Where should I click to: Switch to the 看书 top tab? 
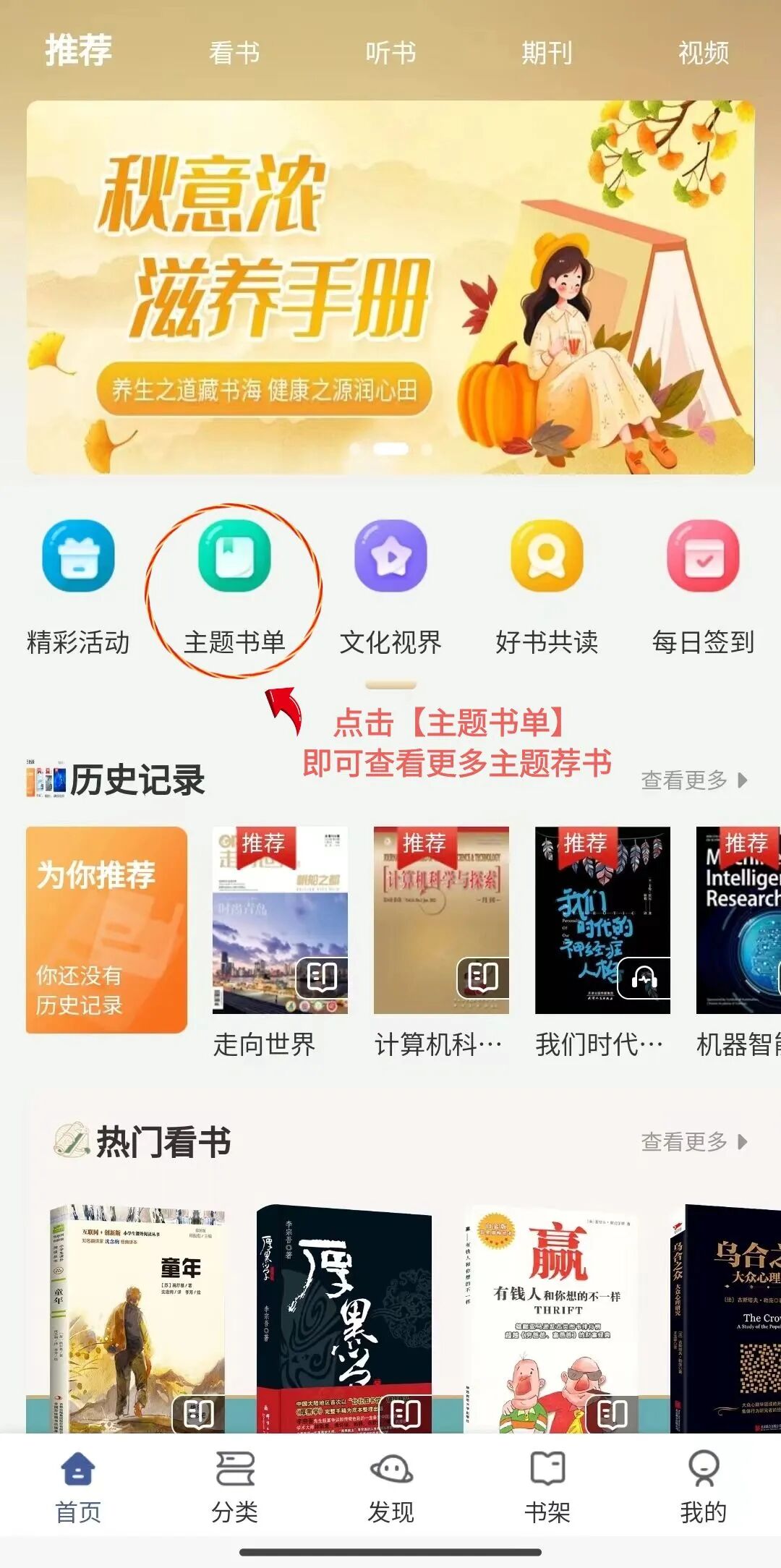click(x=234, y=53)
